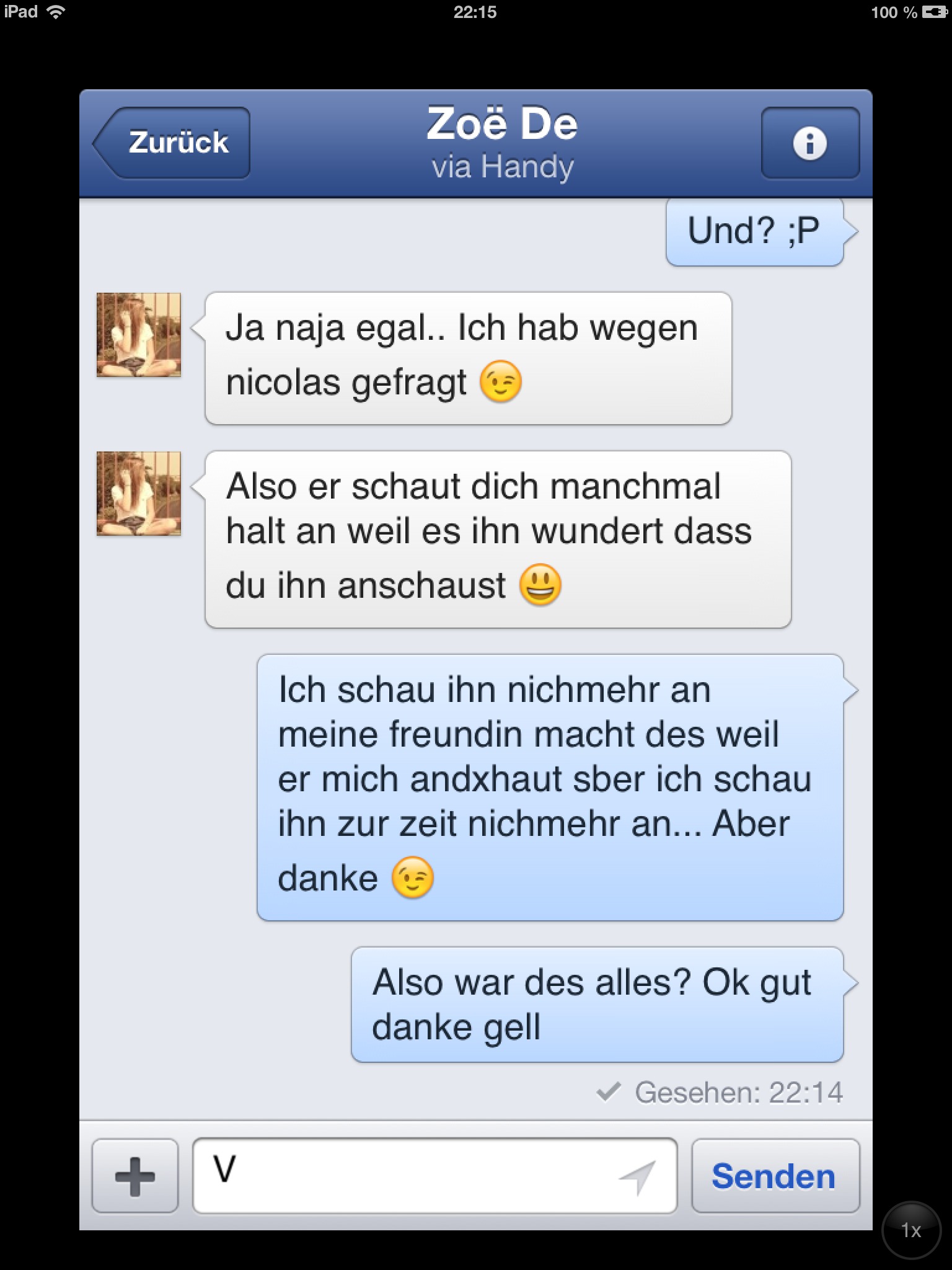Toggle the 1x zoom scale button
The width and height of the screenshot is (952, 1270).
(x=910, y=1230)
